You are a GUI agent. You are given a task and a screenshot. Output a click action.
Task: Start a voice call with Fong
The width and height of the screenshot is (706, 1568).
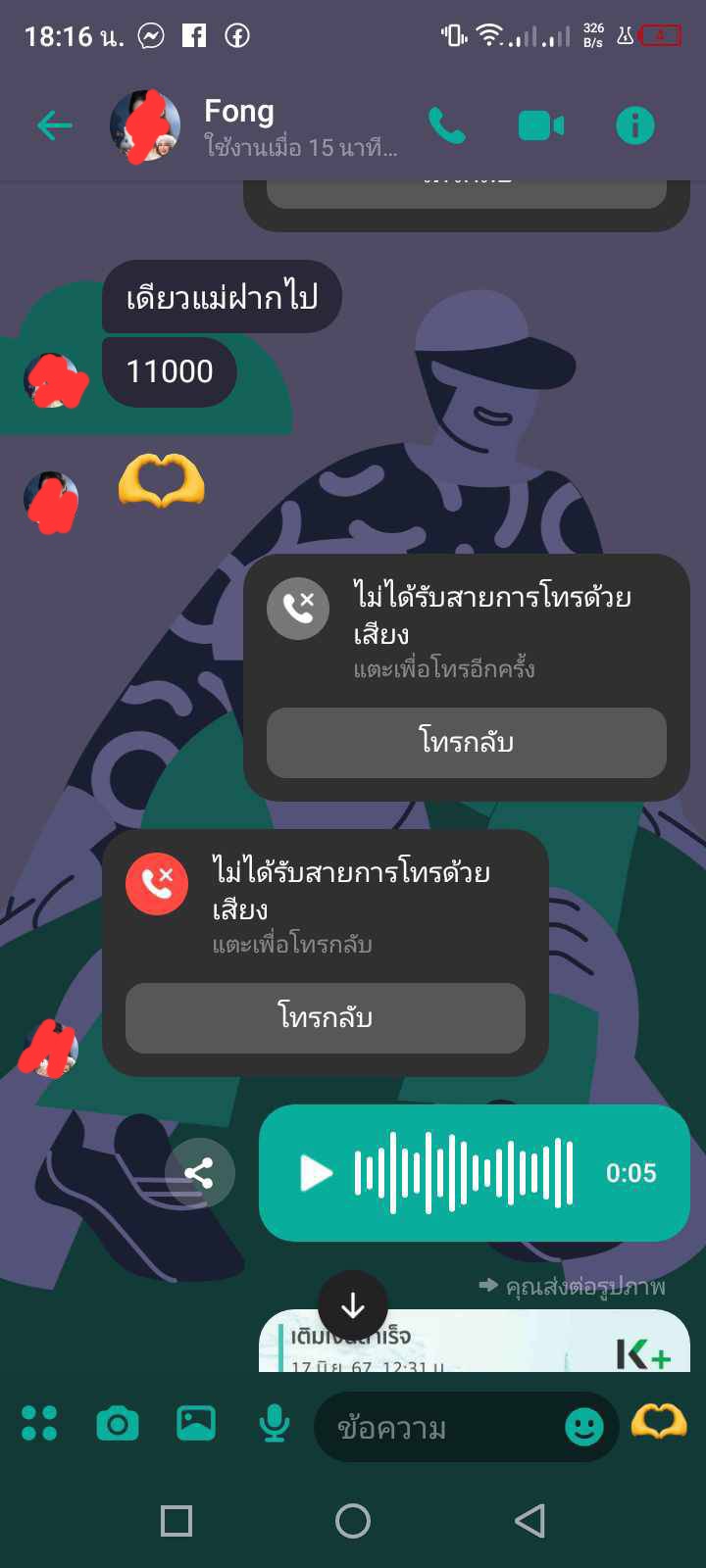447,125
